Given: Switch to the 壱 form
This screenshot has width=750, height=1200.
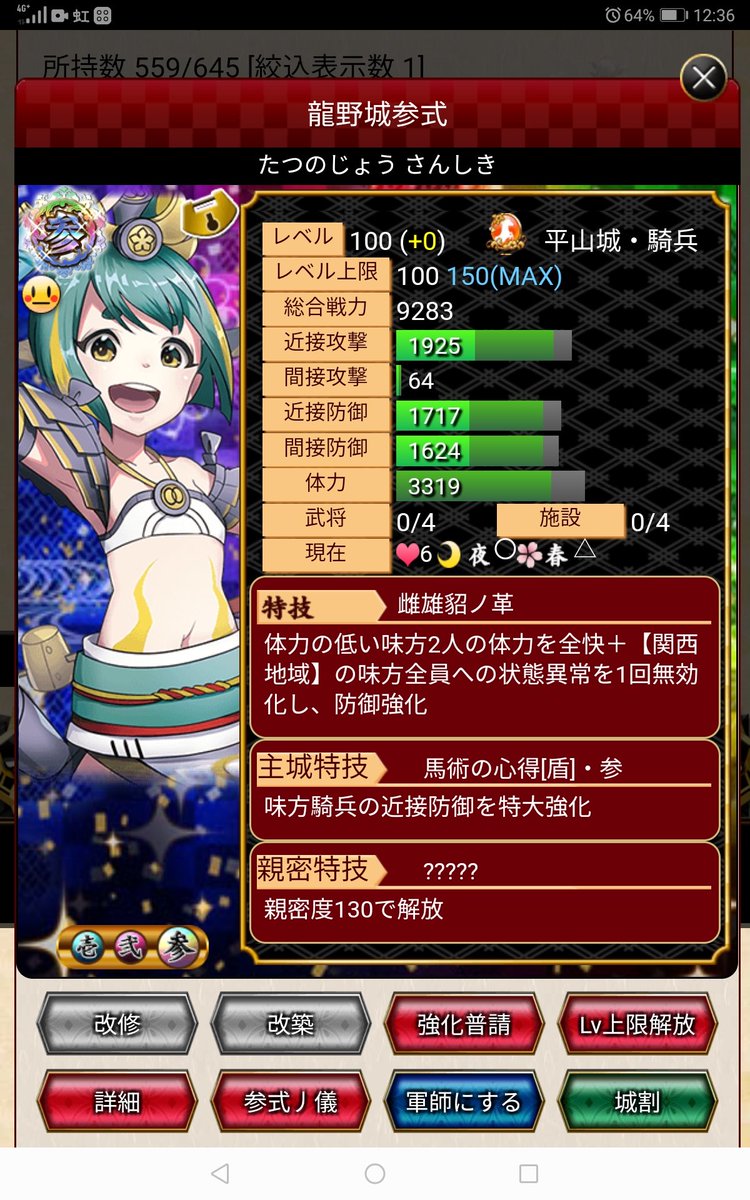Looking at the screenshot, I should (87, 947).
